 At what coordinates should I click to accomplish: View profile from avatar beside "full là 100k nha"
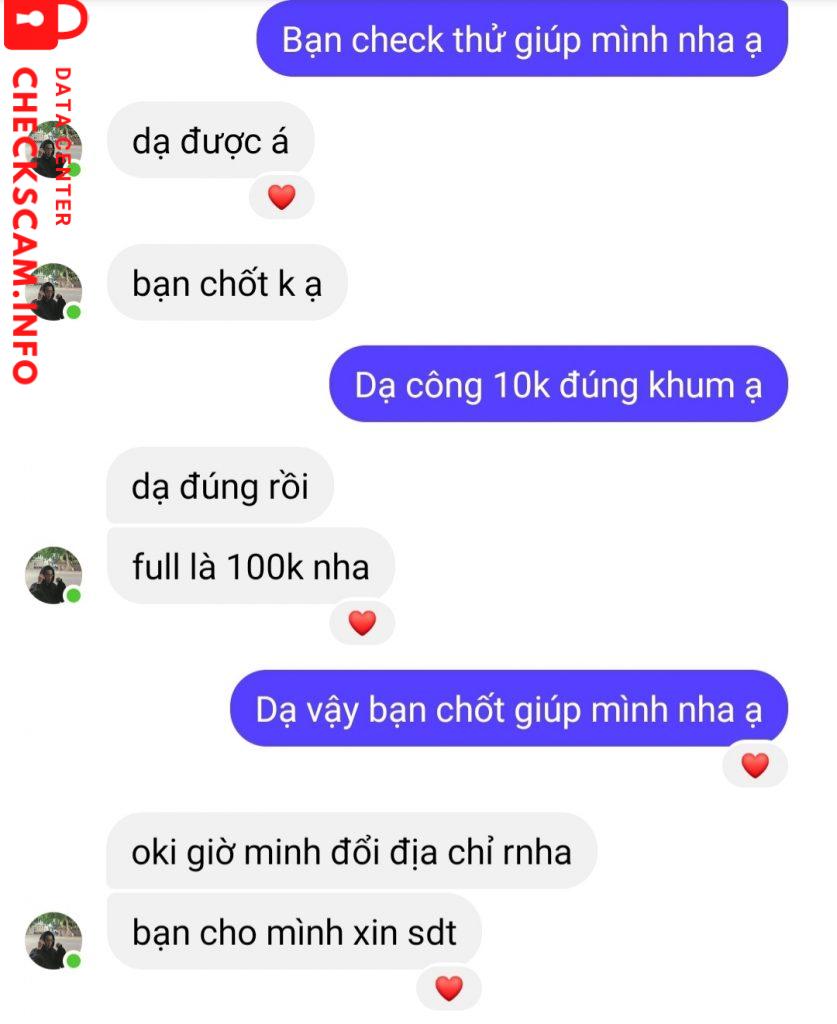click(54, 575)
